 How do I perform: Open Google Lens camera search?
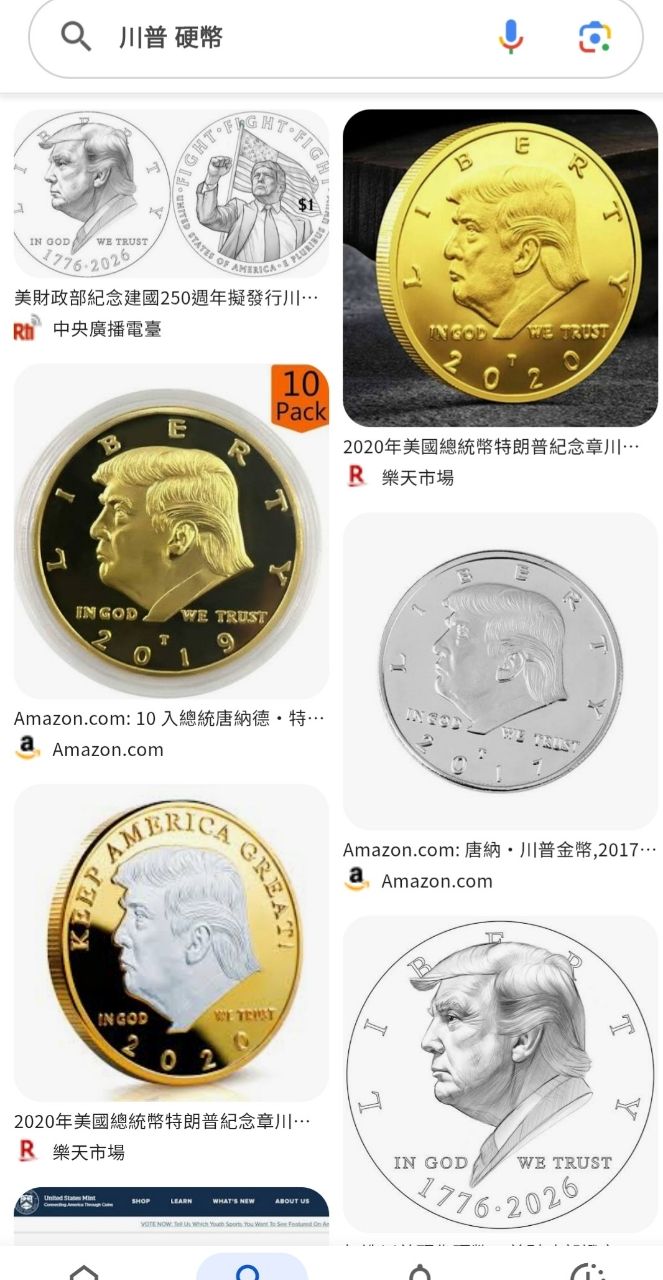594,38
